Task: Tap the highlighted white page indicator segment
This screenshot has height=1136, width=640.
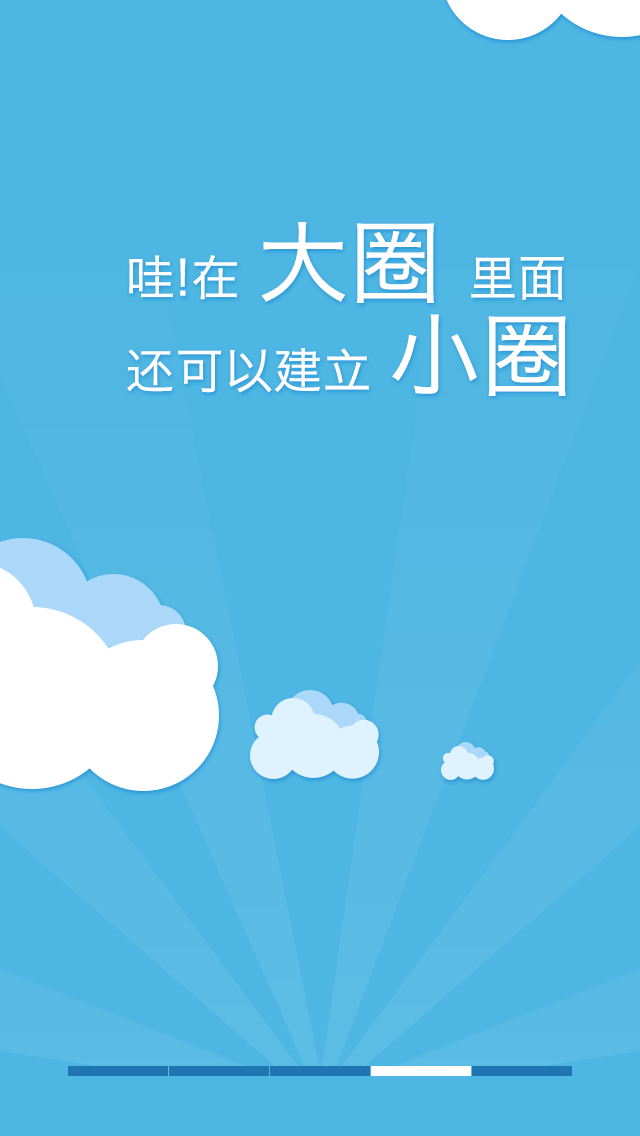Action: tap(421, 1071)
